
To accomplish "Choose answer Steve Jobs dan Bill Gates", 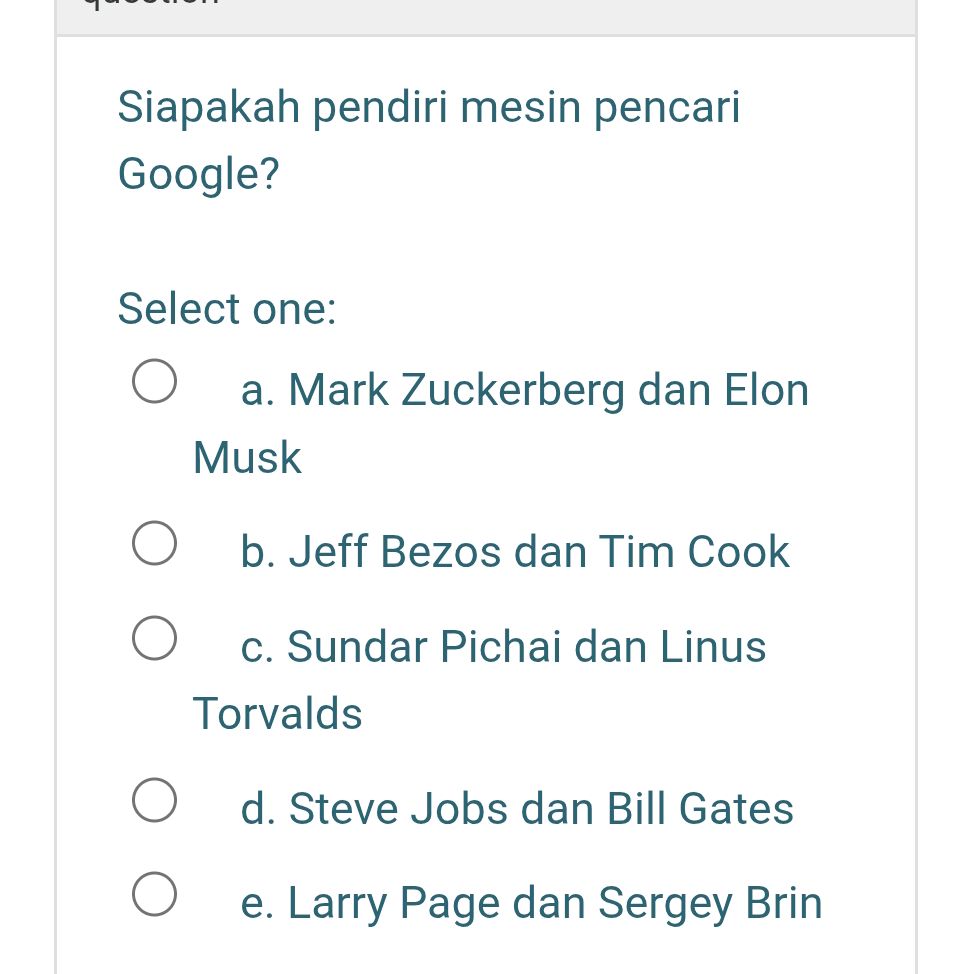I will point(517,809).
